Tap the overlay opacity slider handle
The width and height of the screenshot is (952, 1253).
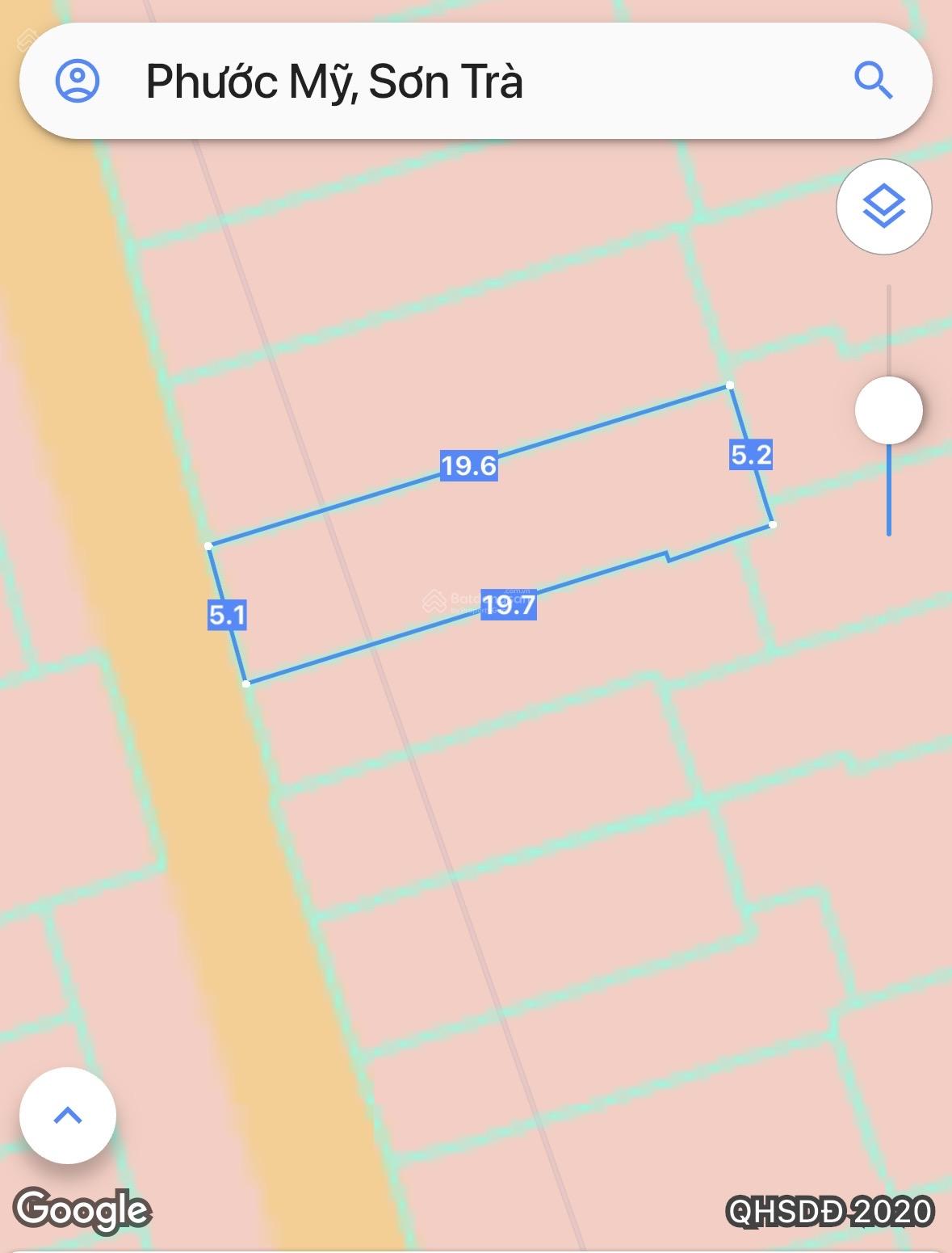(x=888, y=410)
